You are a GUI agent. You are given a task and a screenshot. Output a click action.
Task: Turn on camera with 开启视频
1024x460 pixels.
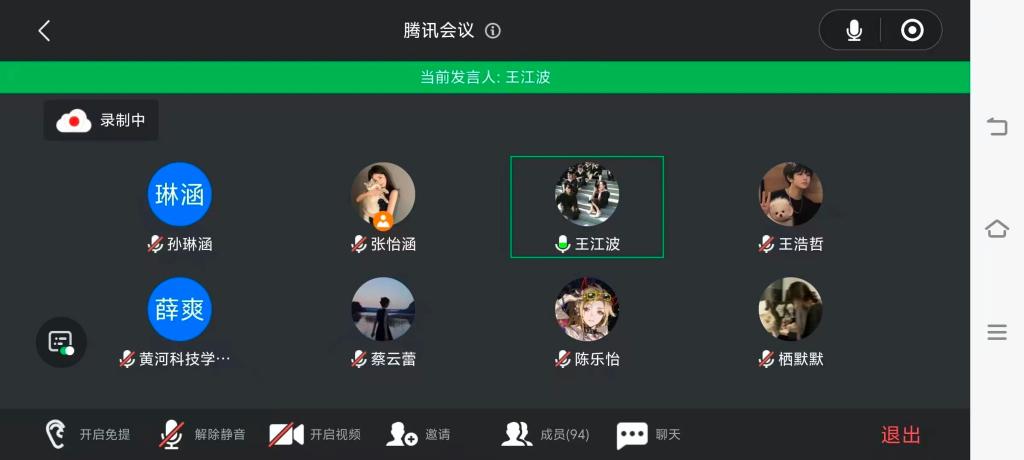[x=315, y=435]
